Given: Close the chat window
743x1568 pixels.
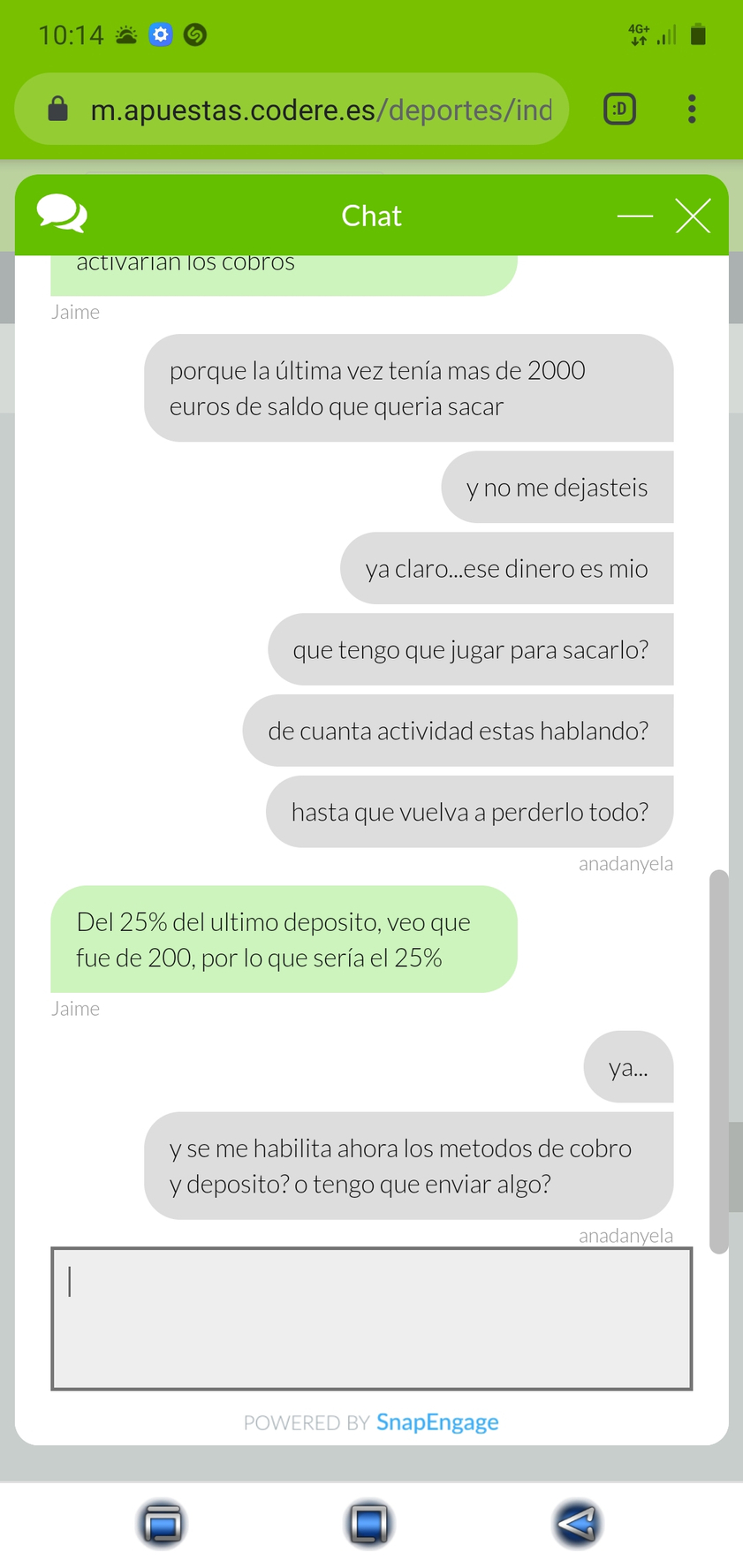Looking at the screenshot, I should point(693,216).
